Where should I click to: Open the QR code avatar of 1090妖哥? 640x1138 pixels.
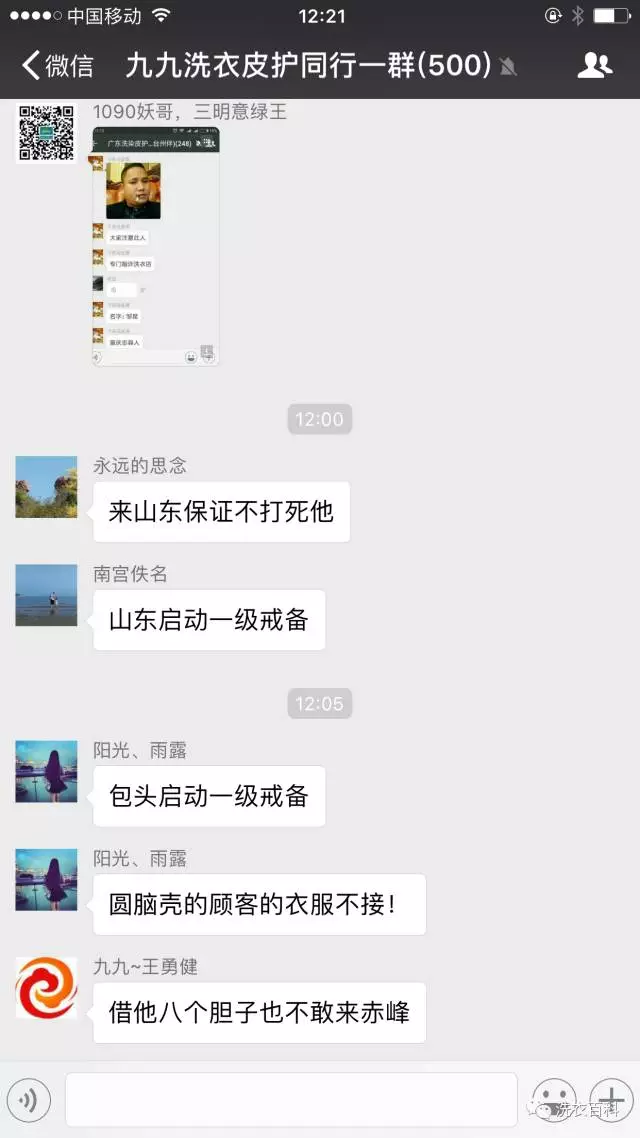46,131
